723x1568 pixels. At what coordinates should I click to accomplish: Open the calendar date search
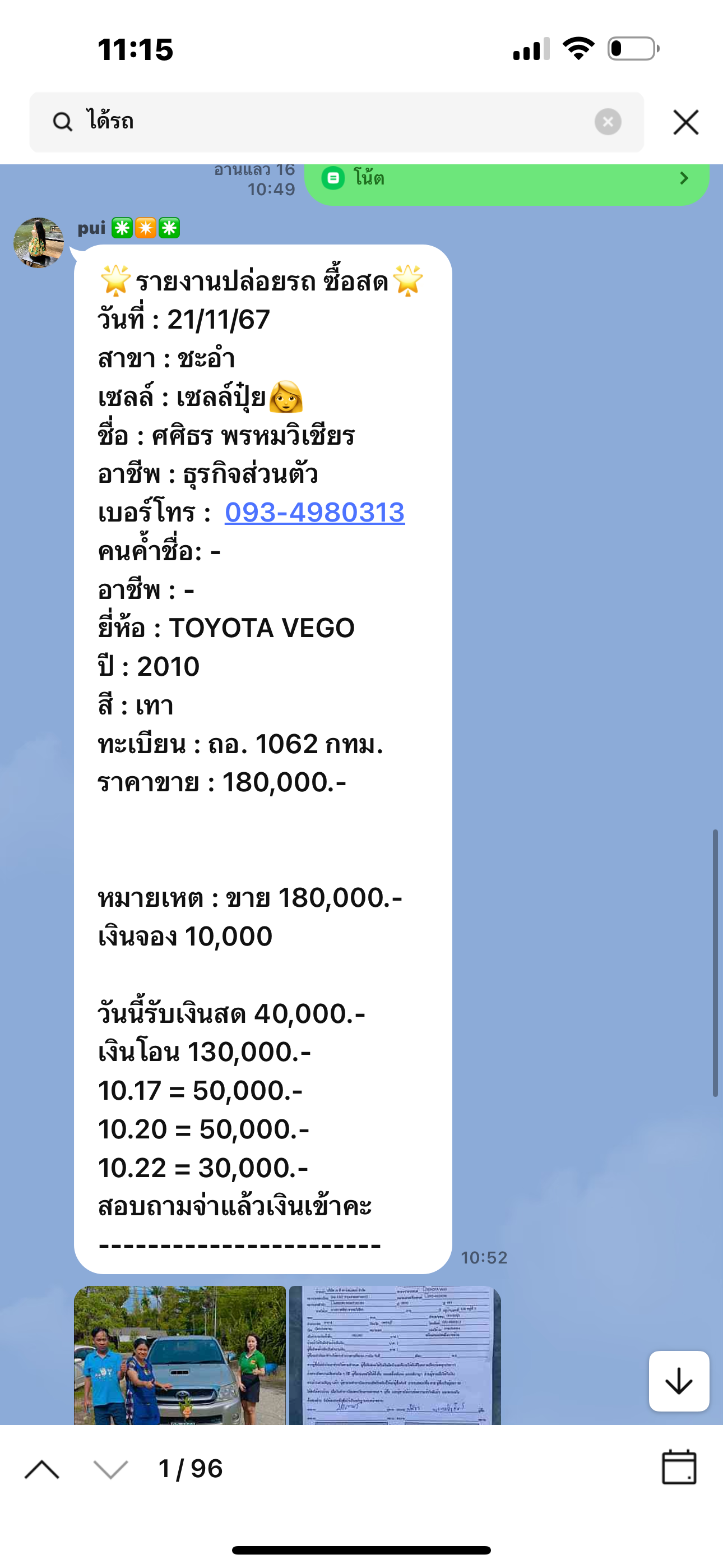679,1467
